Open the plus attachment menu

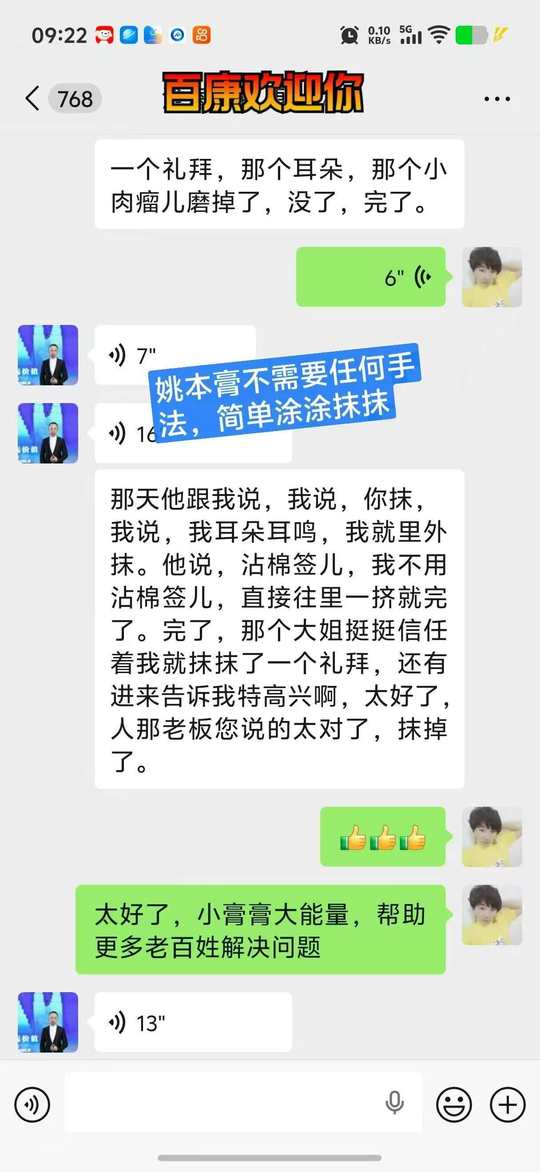click(x=508, y=1104)
